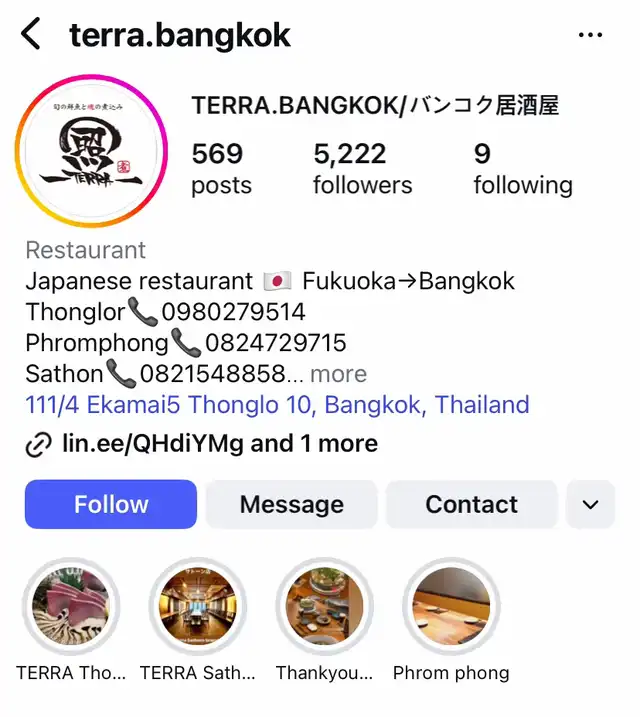This screenshot has width=640, height=717.
Task: Show the 9 following accounts
Action: coord(522,168)
